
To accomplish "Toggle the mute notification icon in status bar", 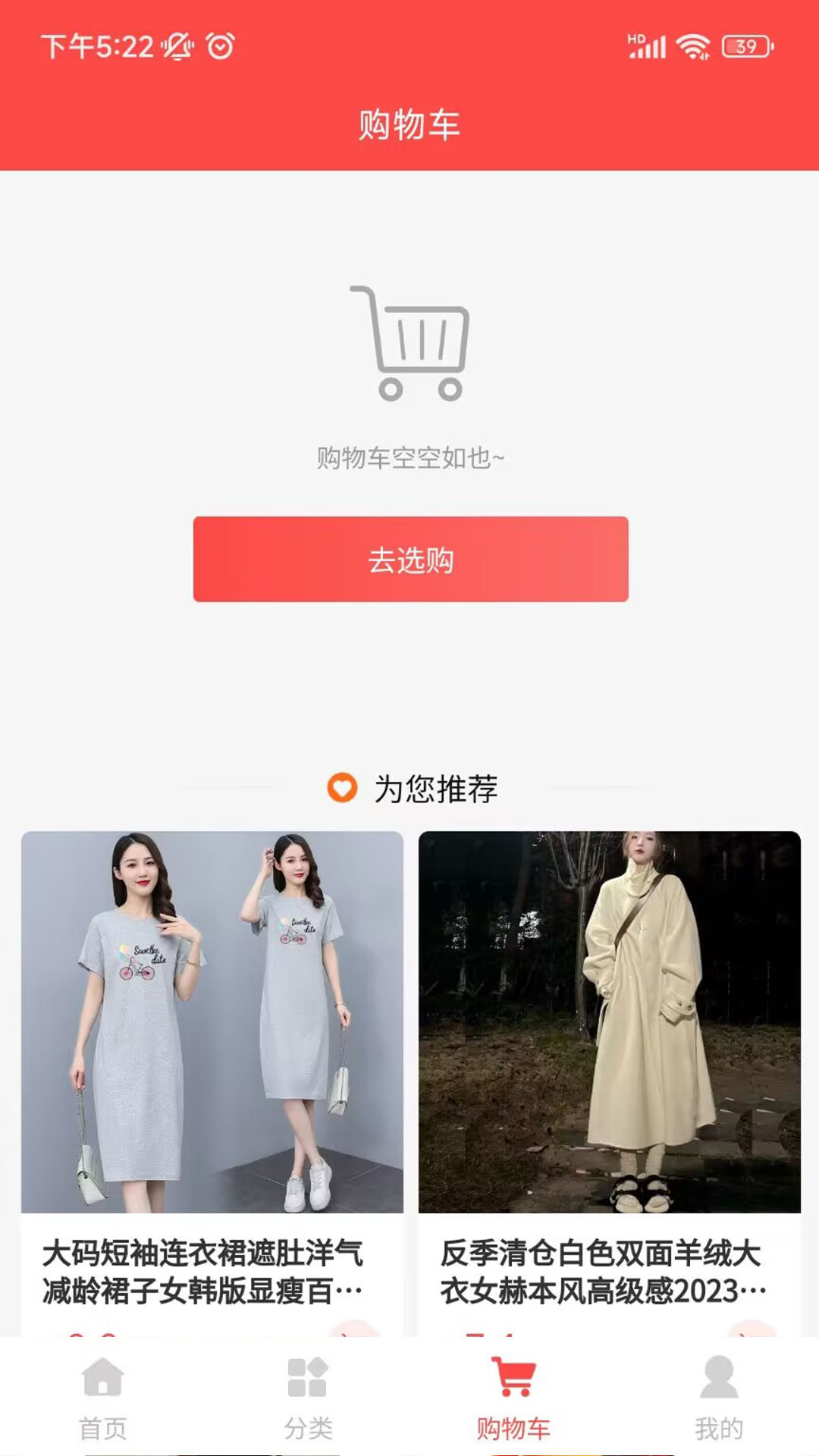I will pos(179,45).
